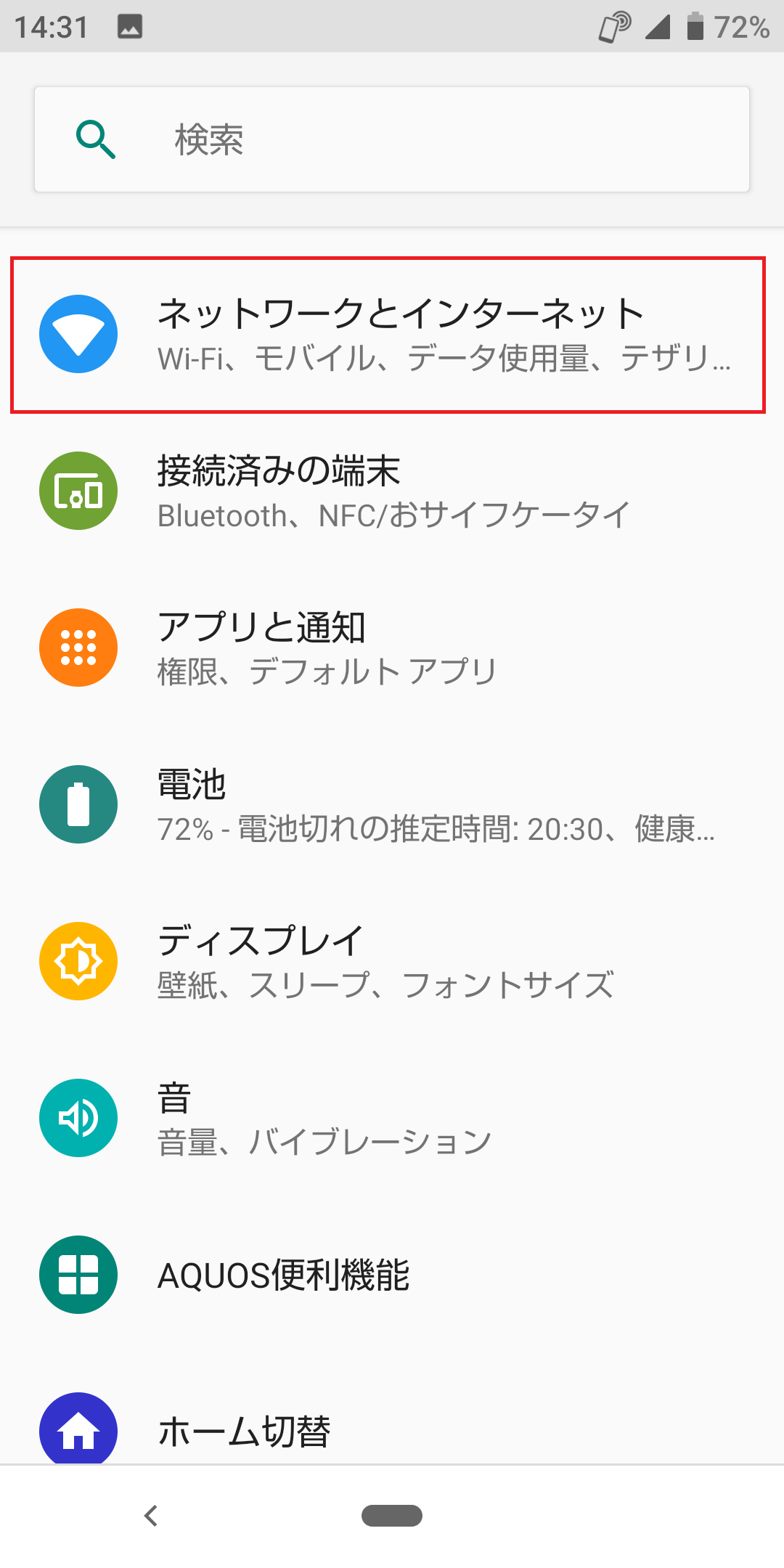The height and width of the screenshot is (1568, 784).
Task: Tap the Wi-Fi network settings icon
Action: pyautogui.click(x=78, y=334)
